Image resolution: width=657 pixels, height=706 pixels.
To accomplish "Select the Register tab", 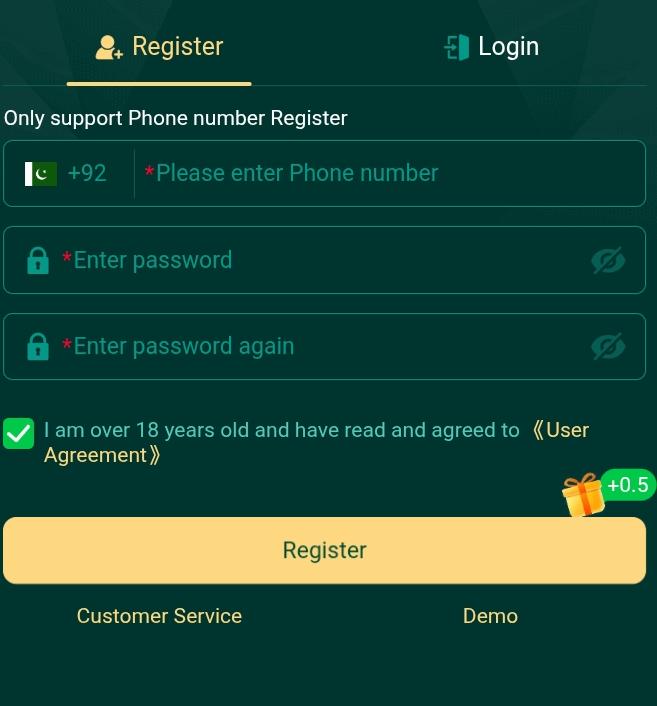I will pos(159,47).
